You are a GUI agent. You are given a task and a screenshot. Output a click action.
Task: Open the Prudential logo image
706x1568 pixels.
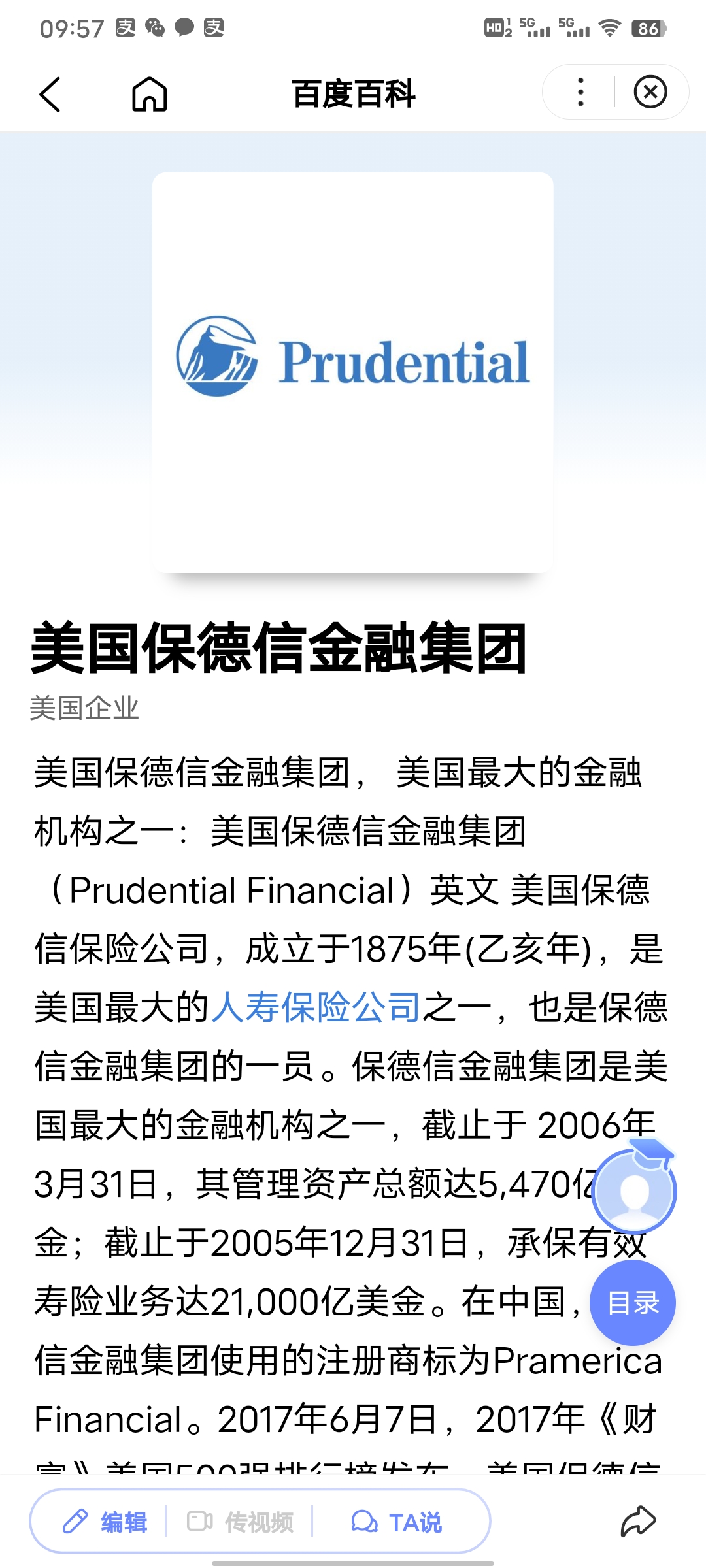tap(353, 372)
